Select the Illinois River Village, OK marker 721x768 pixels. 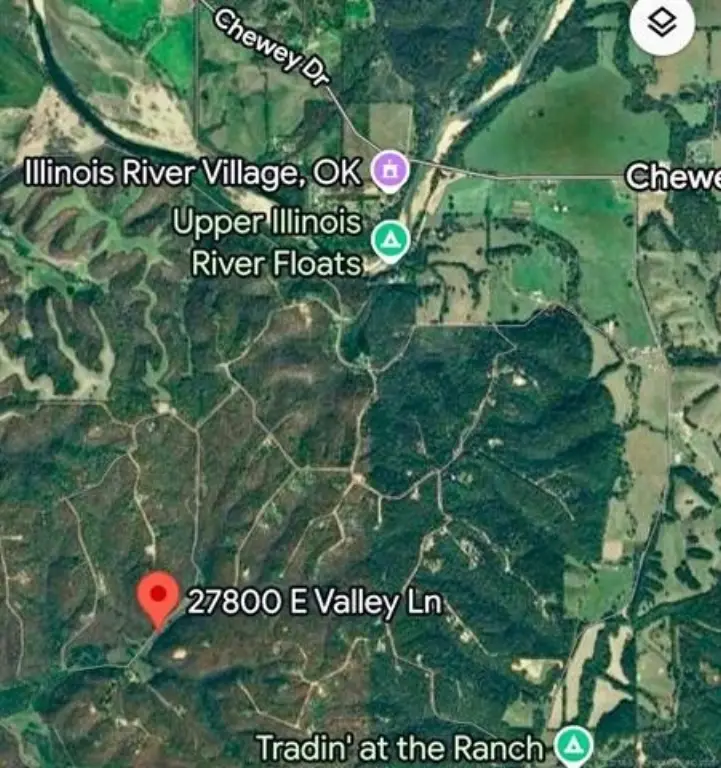[390, 169]
